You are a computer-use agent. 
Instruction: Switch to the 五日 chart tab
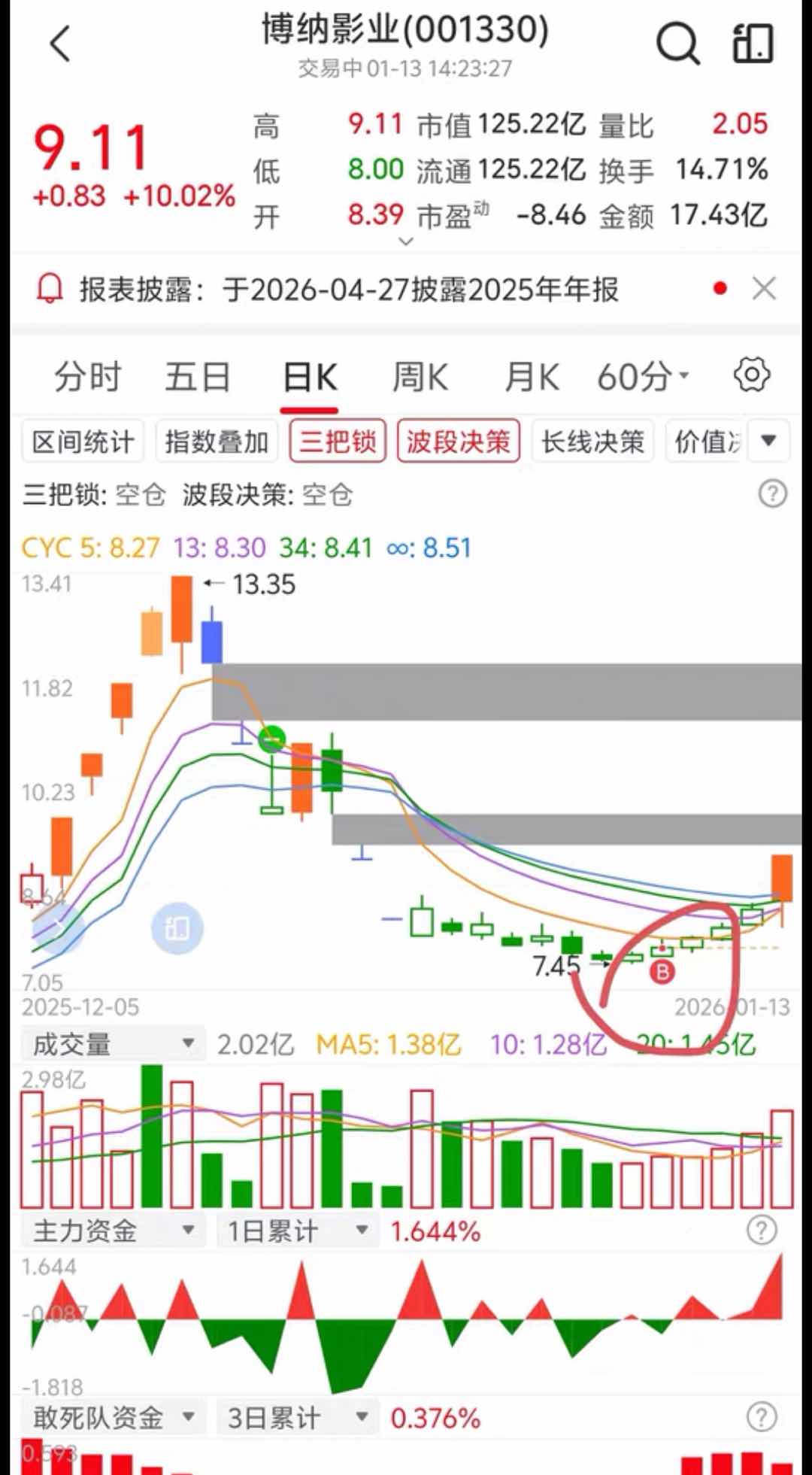(198, 377)
